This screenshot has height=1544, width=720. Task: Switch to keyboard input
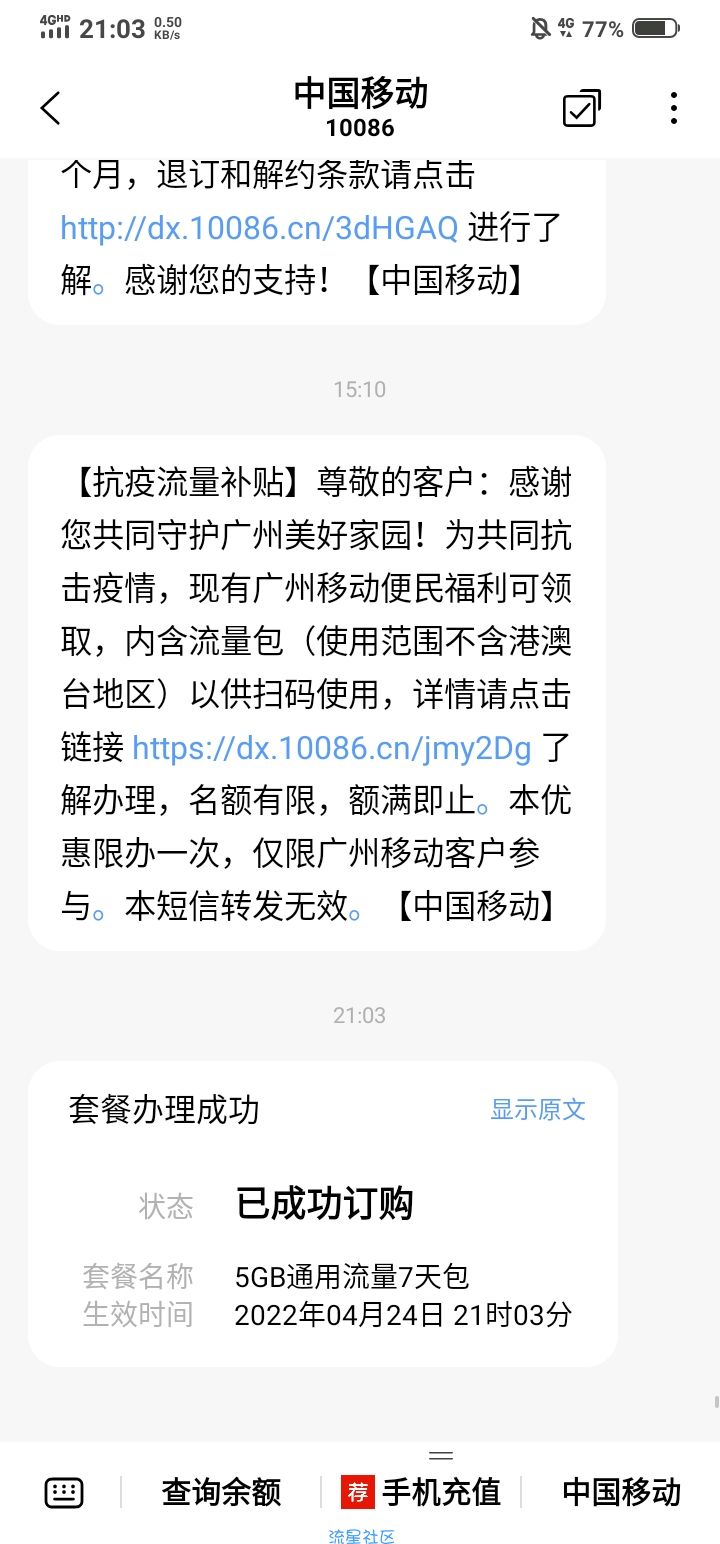pos(64,1493)
